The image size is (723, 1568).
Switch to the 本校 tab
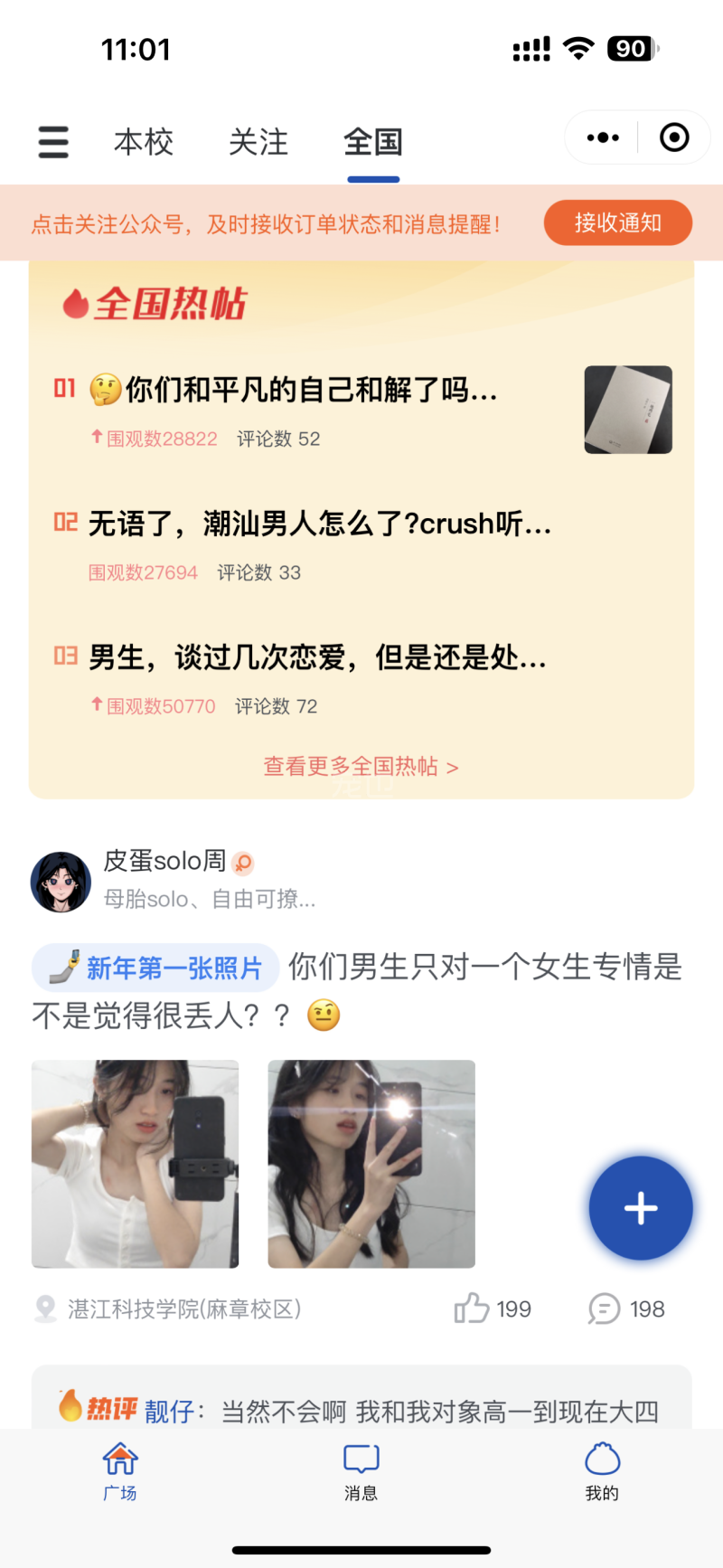point(144,142)
